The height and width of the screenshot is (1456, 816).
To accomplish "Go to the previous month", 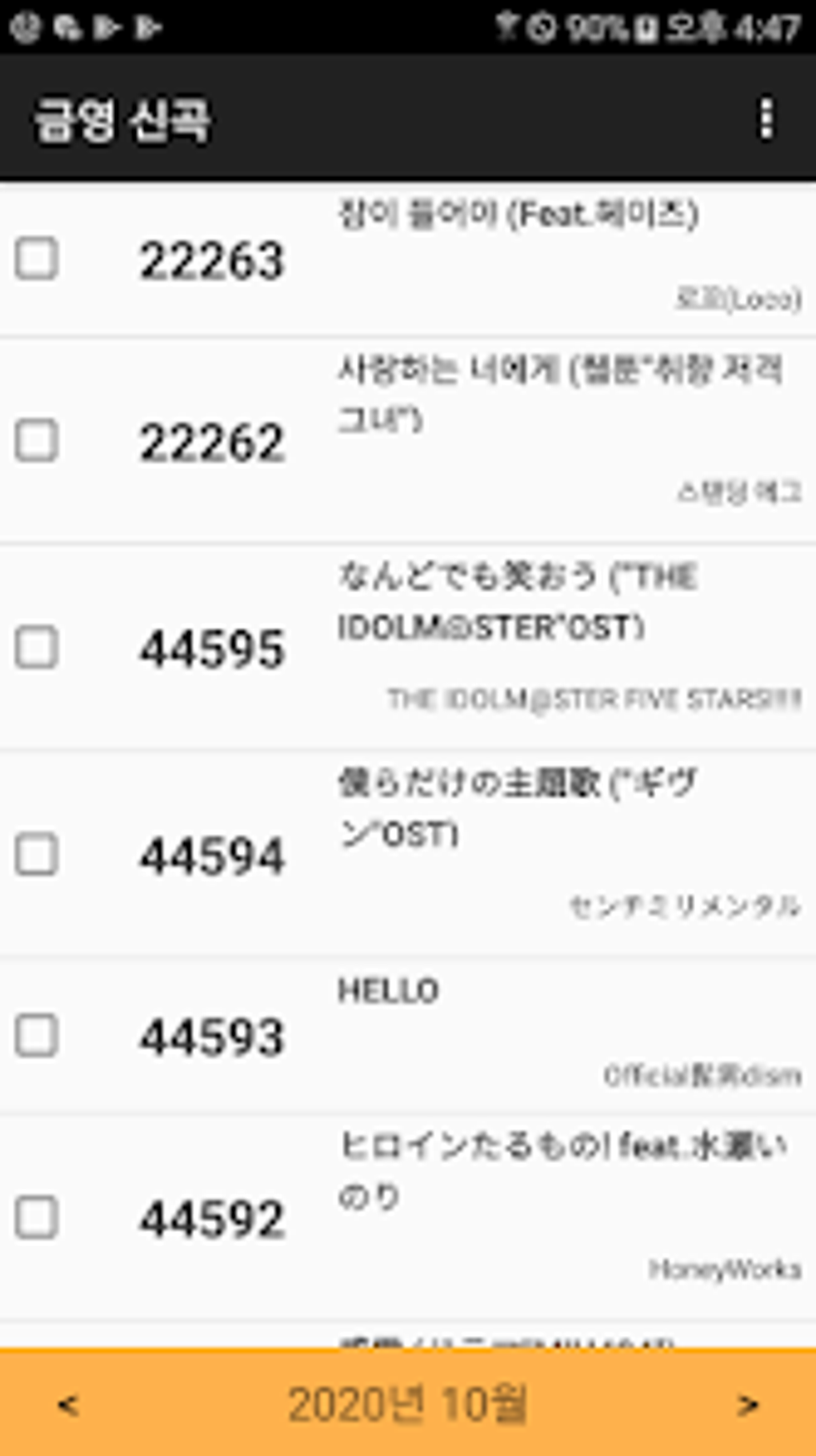I will pyautogui.click(x=68, y=1404).
